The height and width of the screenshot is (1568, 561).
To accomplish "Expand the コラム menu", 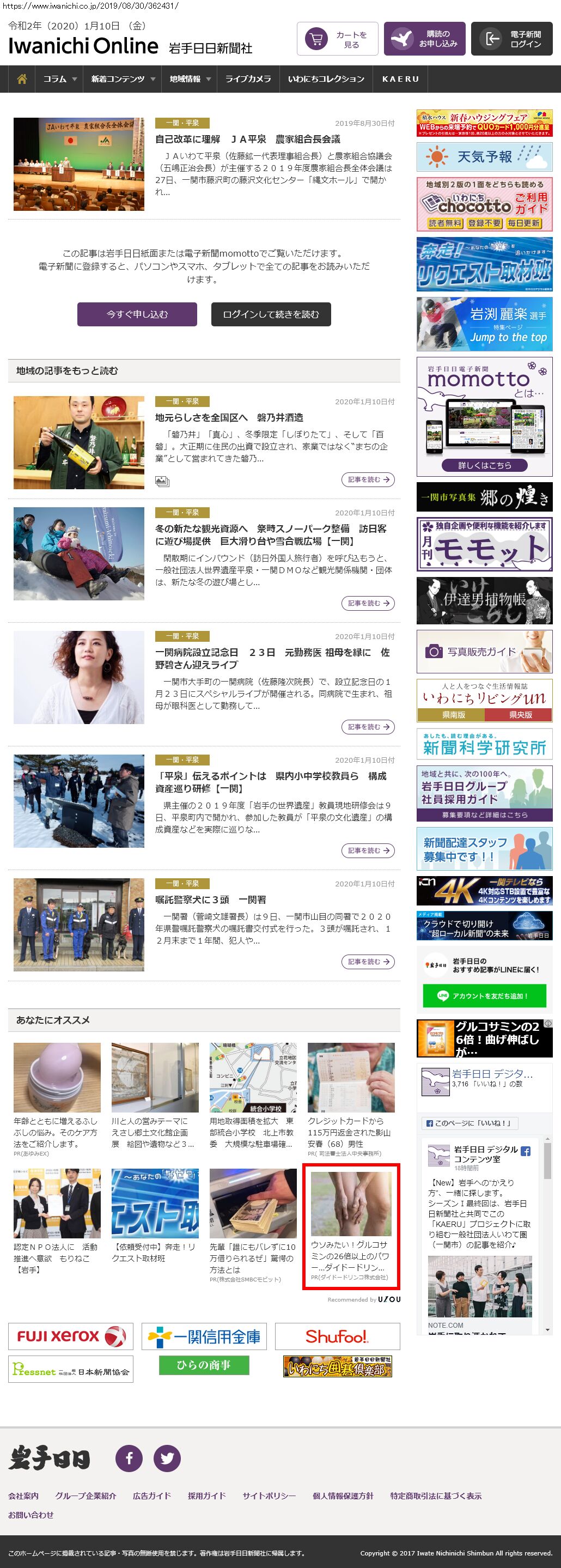I will pos(59,79).
